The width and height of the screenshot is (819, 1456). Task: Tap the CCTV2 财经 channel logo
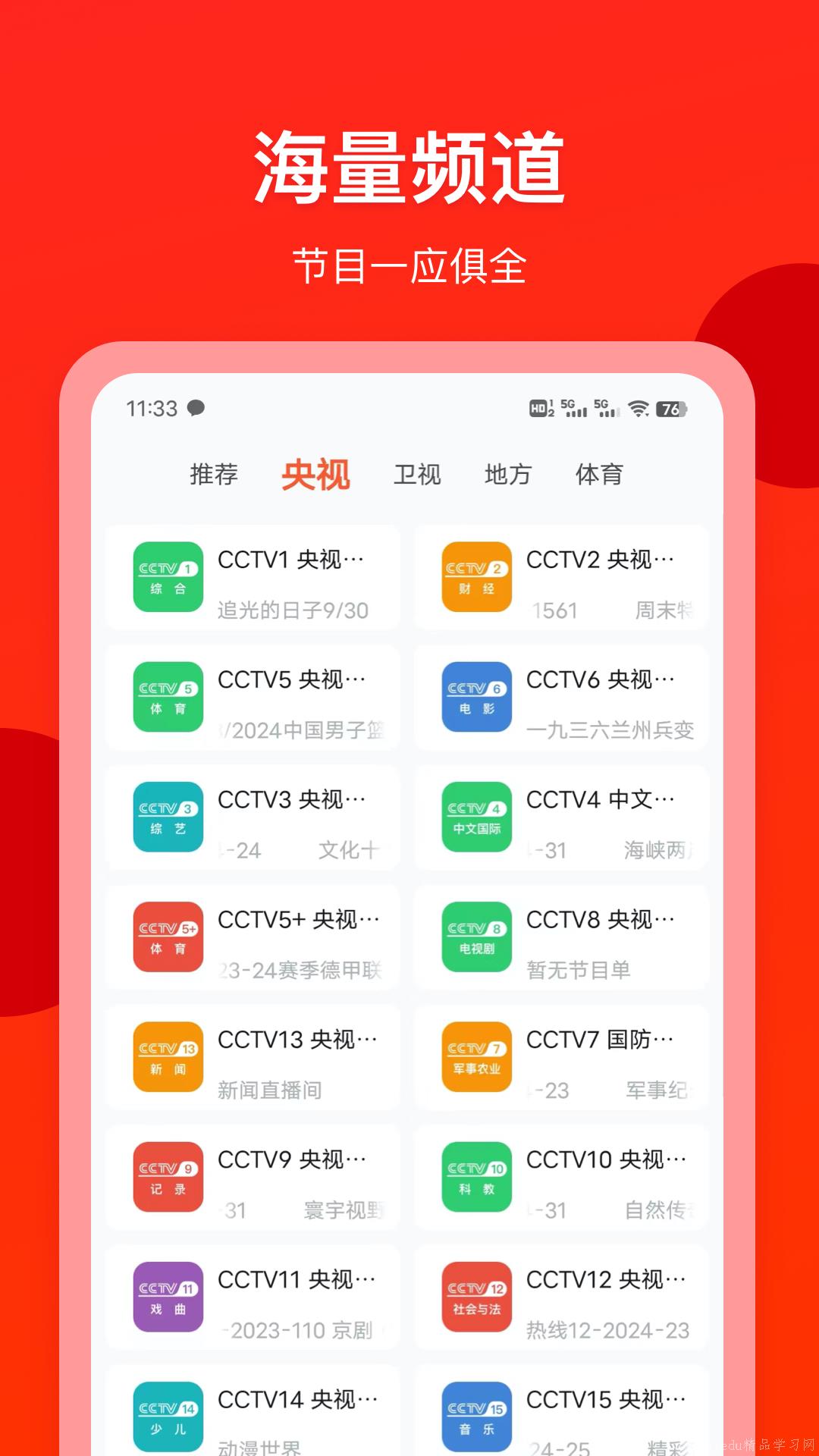[476, 577]
